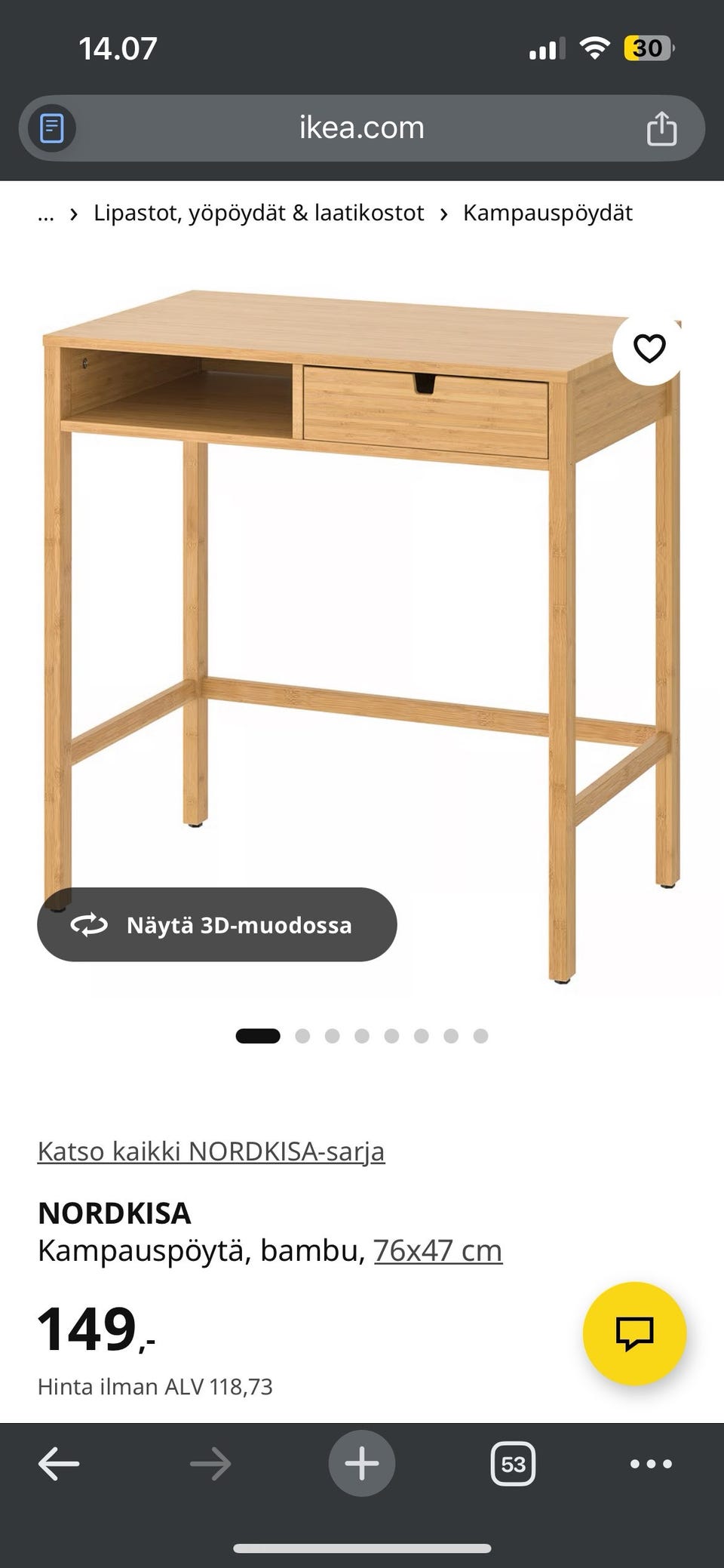This screenshot has height=1568, width=724.
Task: Expand the collapsed breadcrumb ellipsis
Action: click(46, 214)
